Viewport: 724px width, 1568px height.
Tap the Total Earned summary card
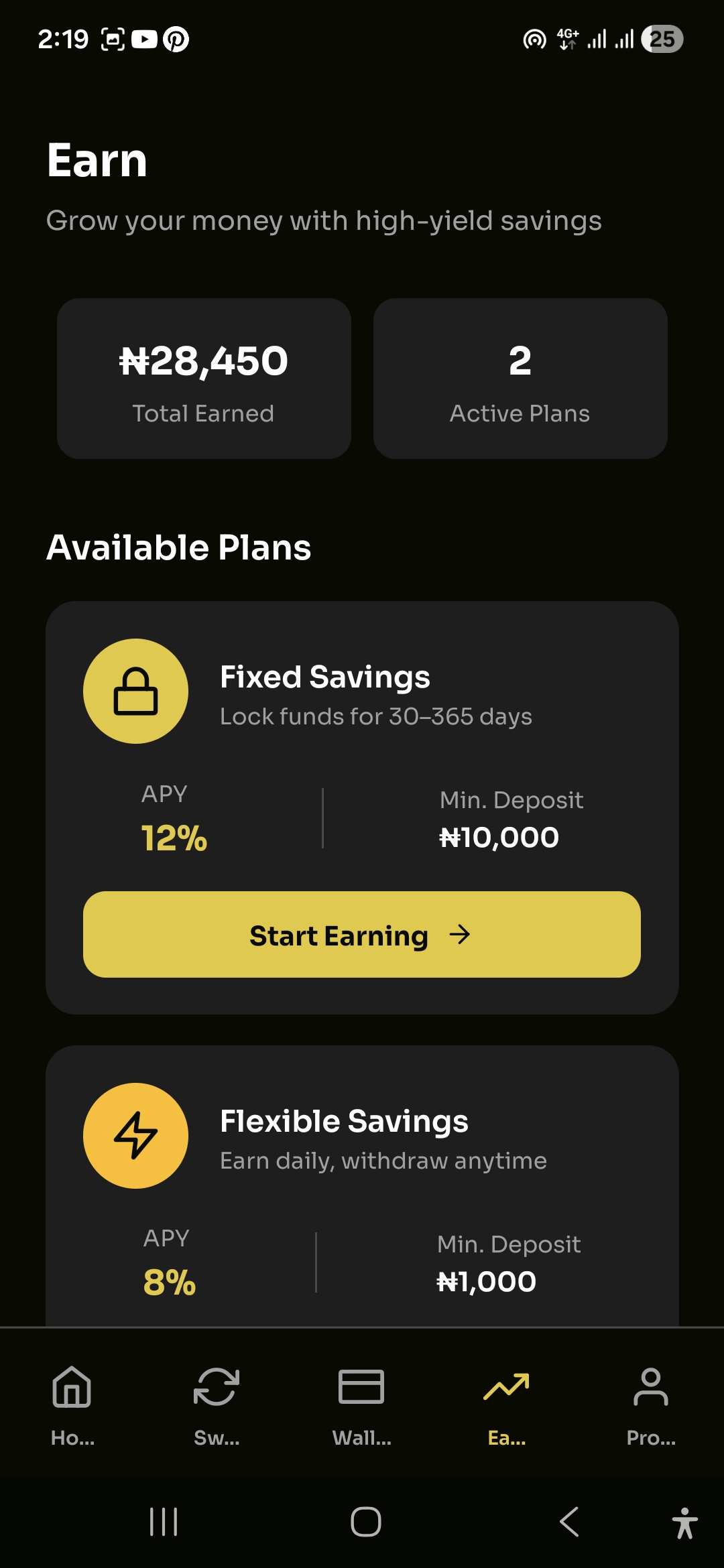click(204, 377)
